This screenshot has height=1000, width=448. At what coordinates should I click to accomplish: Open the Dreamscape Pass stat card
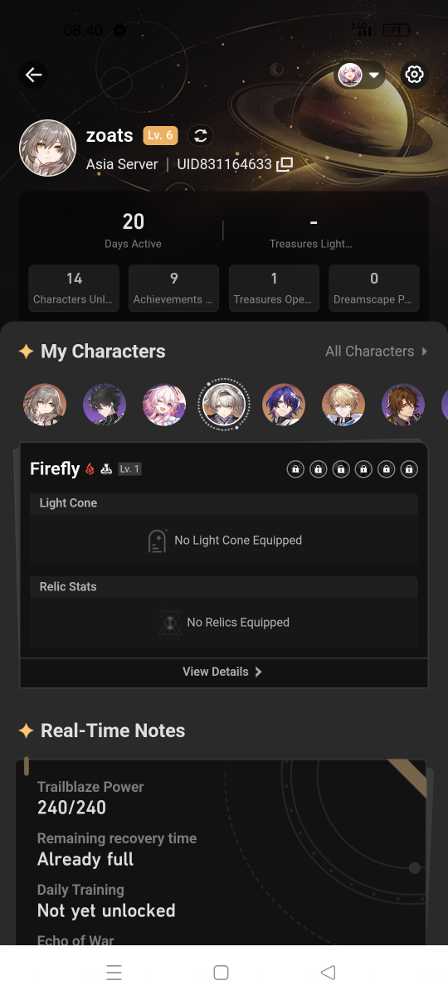[x=374, y=288]
